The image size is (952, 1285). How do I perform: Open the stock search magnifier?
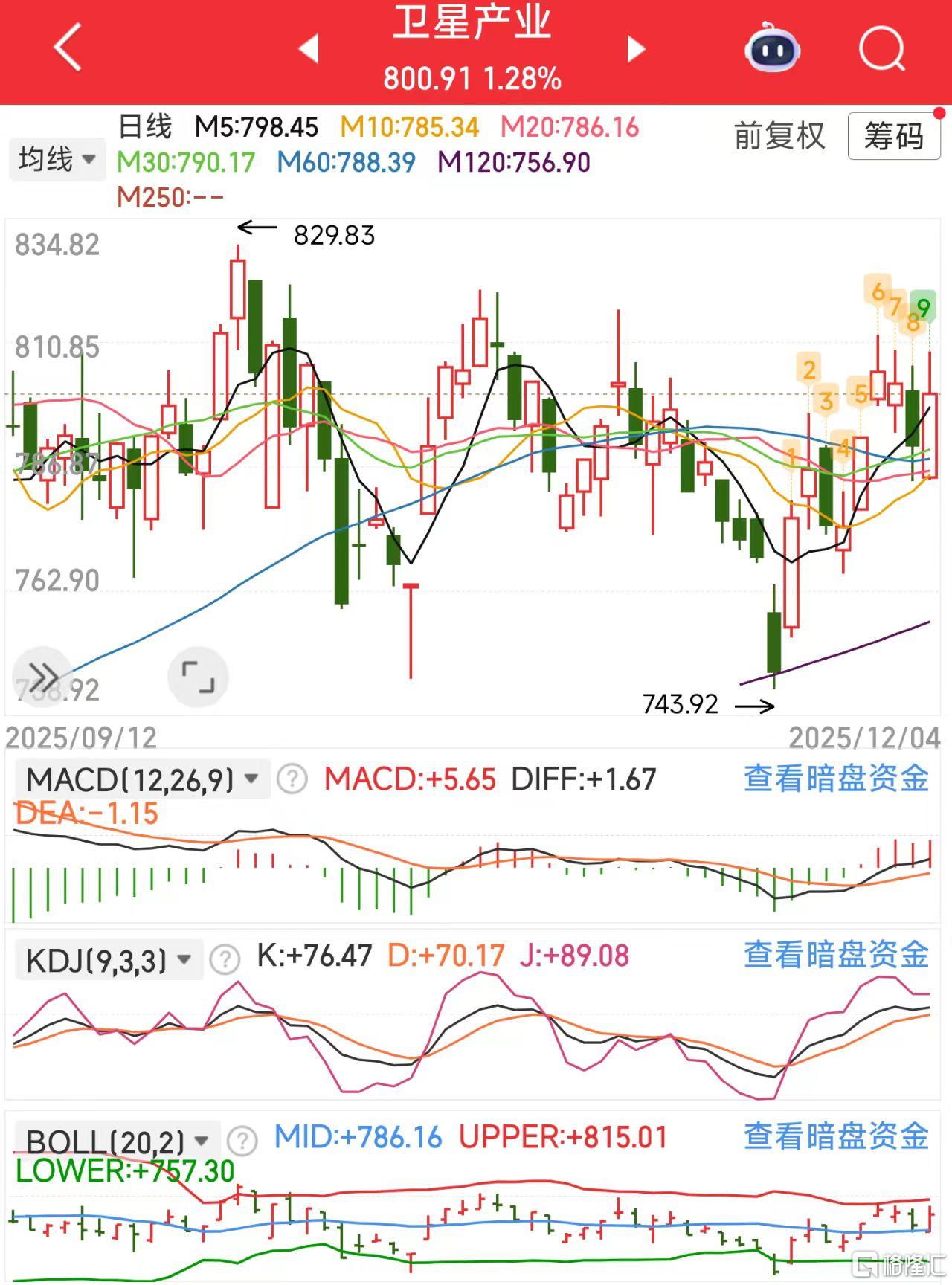[x=881, y=48]
